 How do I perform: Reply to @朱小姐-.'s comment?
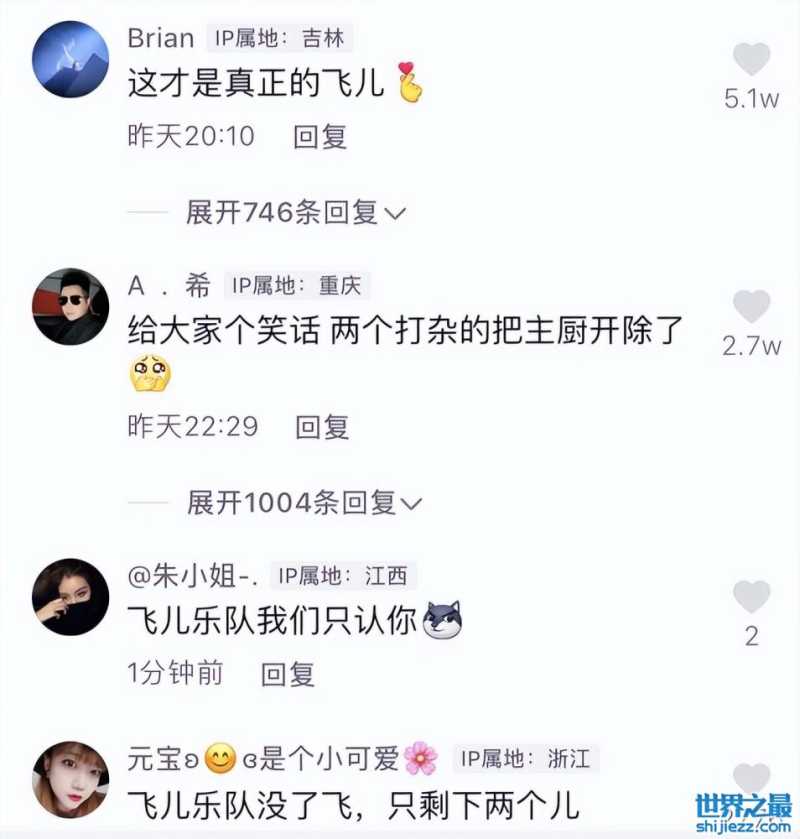[288, 673]
